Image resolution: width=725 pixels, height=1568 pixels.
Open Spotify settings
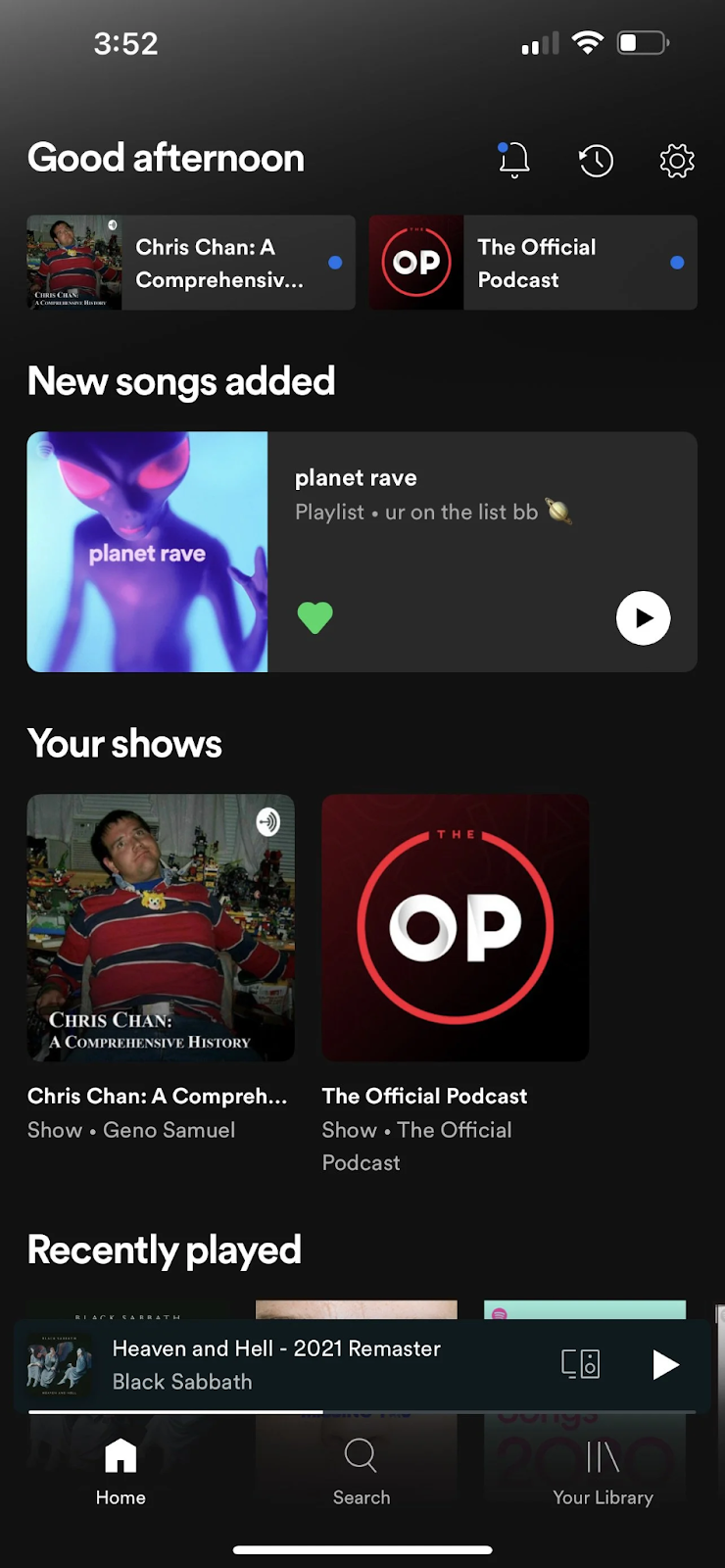675,160
